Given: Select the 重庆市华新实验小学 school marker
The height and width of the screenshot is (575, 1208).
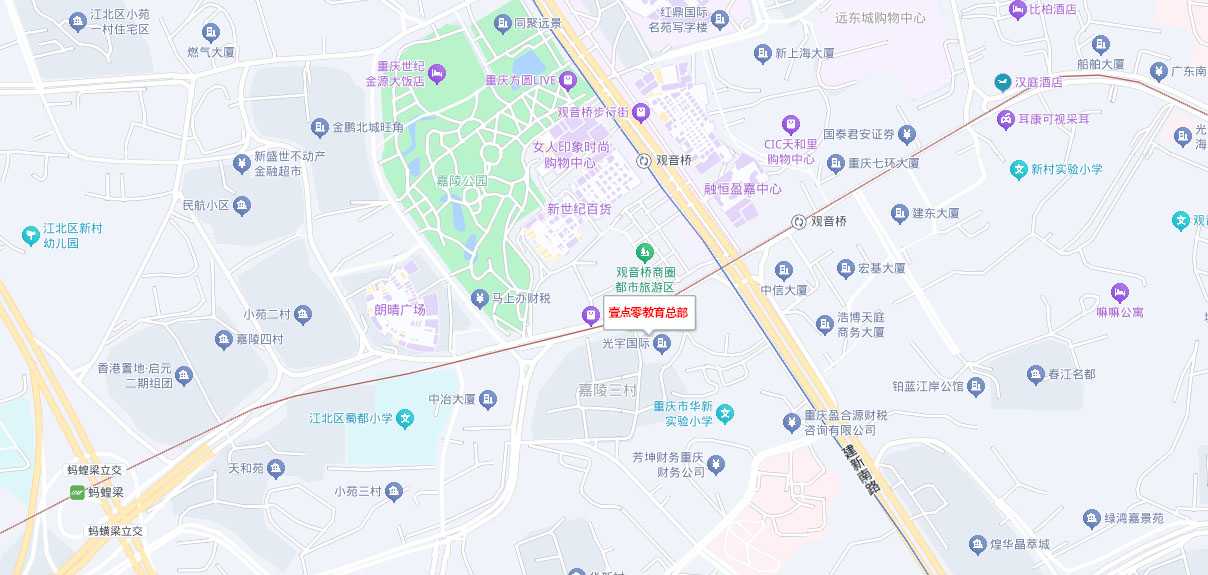Looking at the screenshot, I should pos(727,413).
